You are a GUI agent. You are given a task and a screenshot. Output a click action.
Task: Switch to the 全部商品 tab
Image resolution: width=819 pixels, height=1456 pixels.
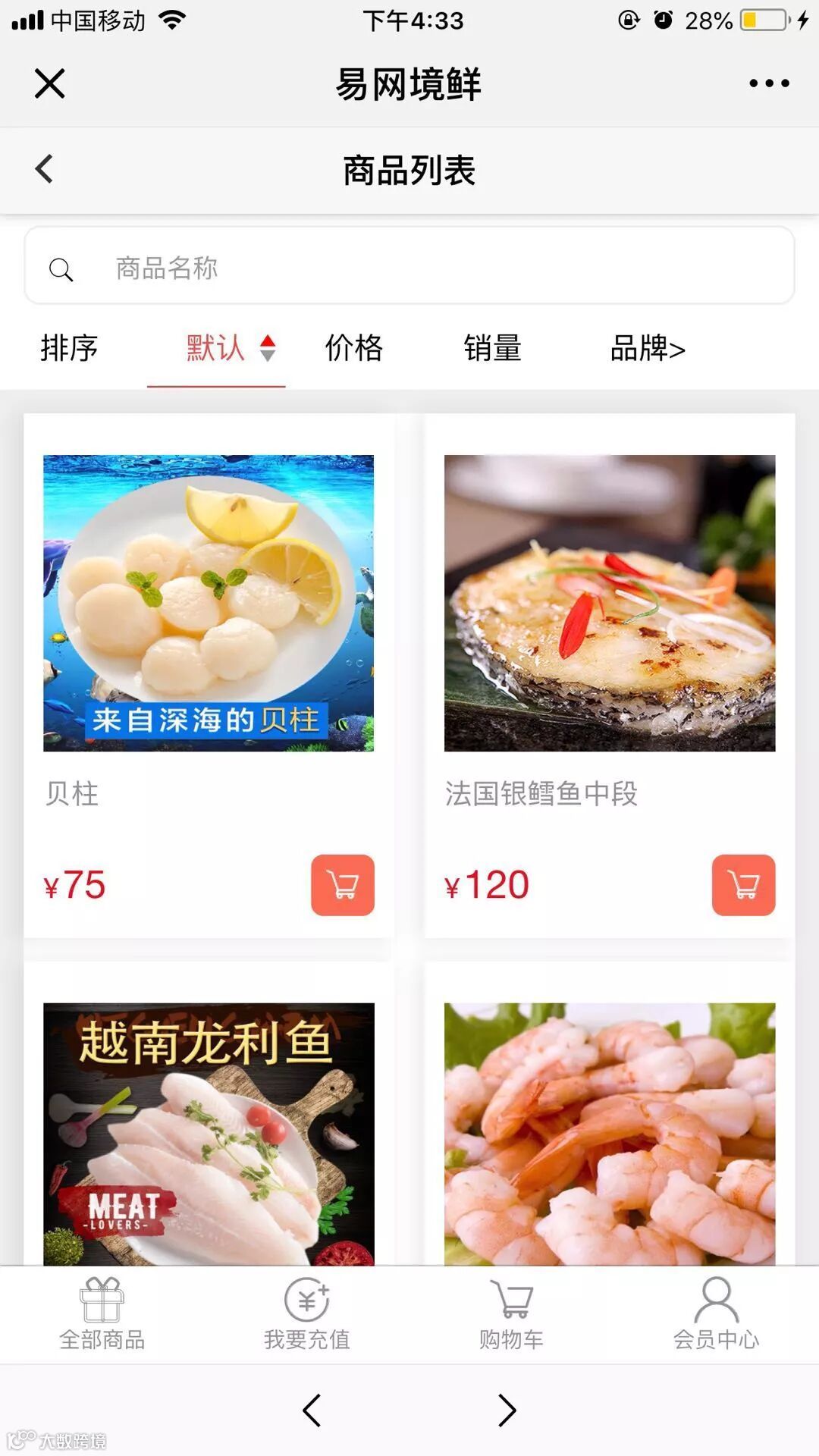[102, 1315]
